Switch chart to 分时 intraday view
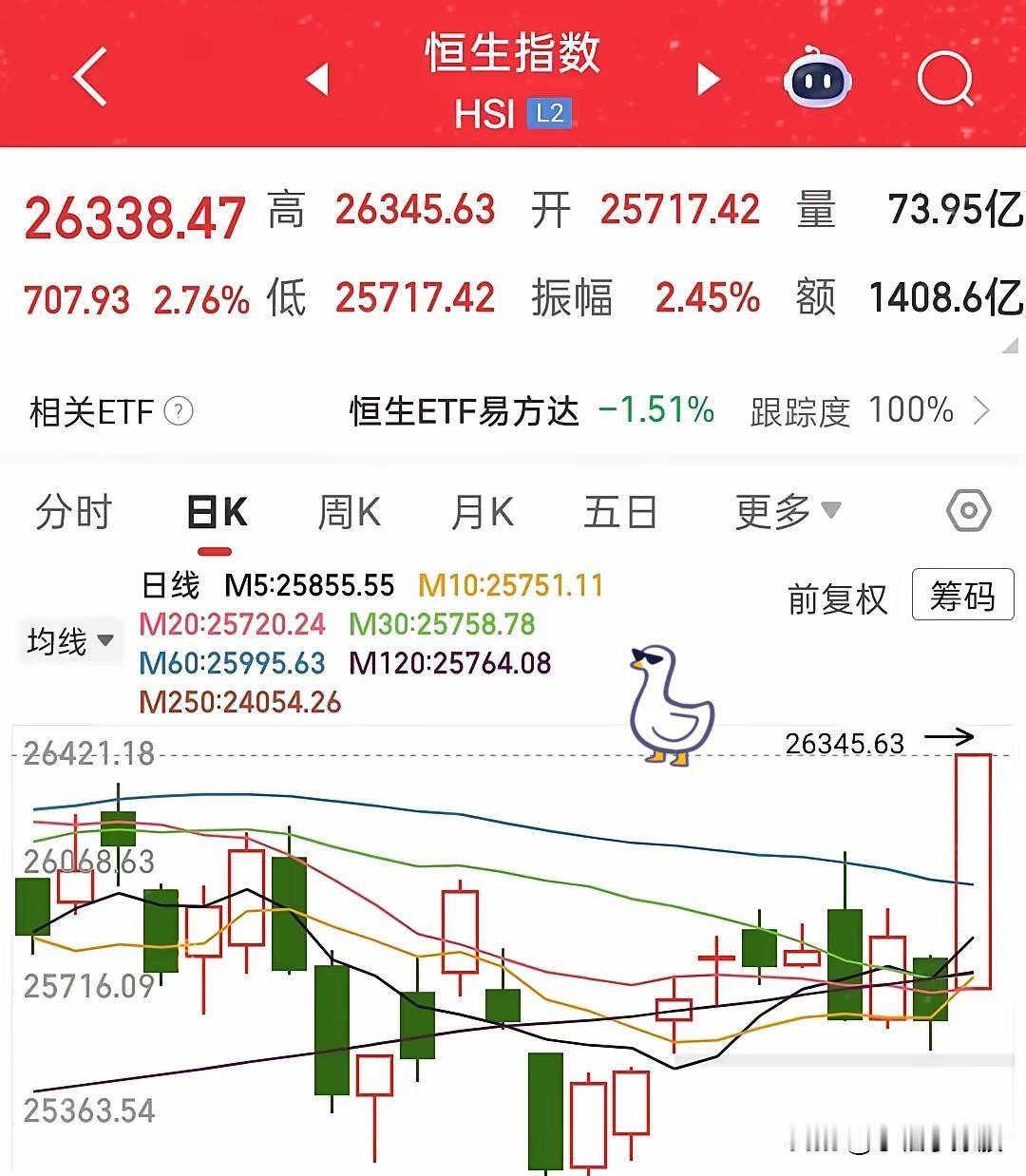1026x1176 pixels. coord(73,511)
